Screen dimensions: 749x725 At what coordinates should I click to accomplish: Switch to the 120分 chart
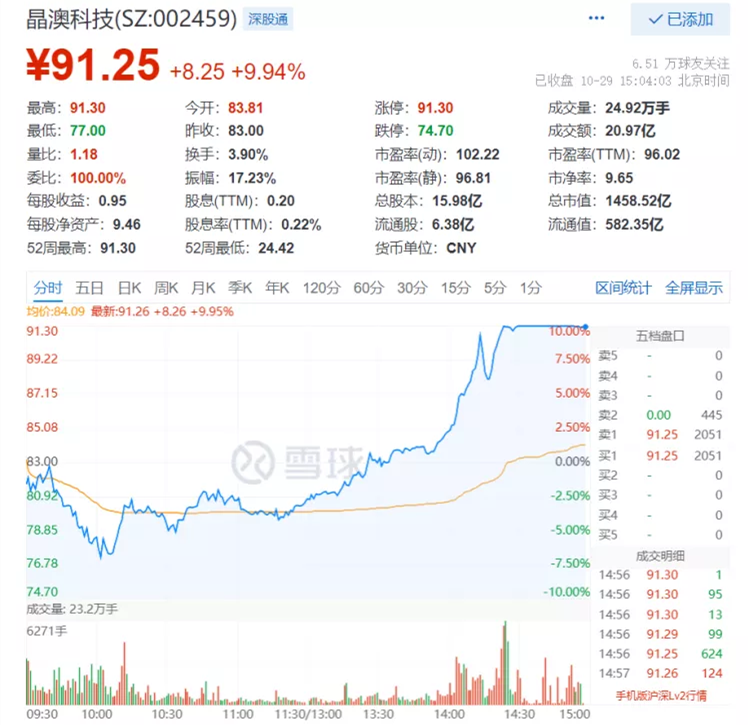click(322, 288)
